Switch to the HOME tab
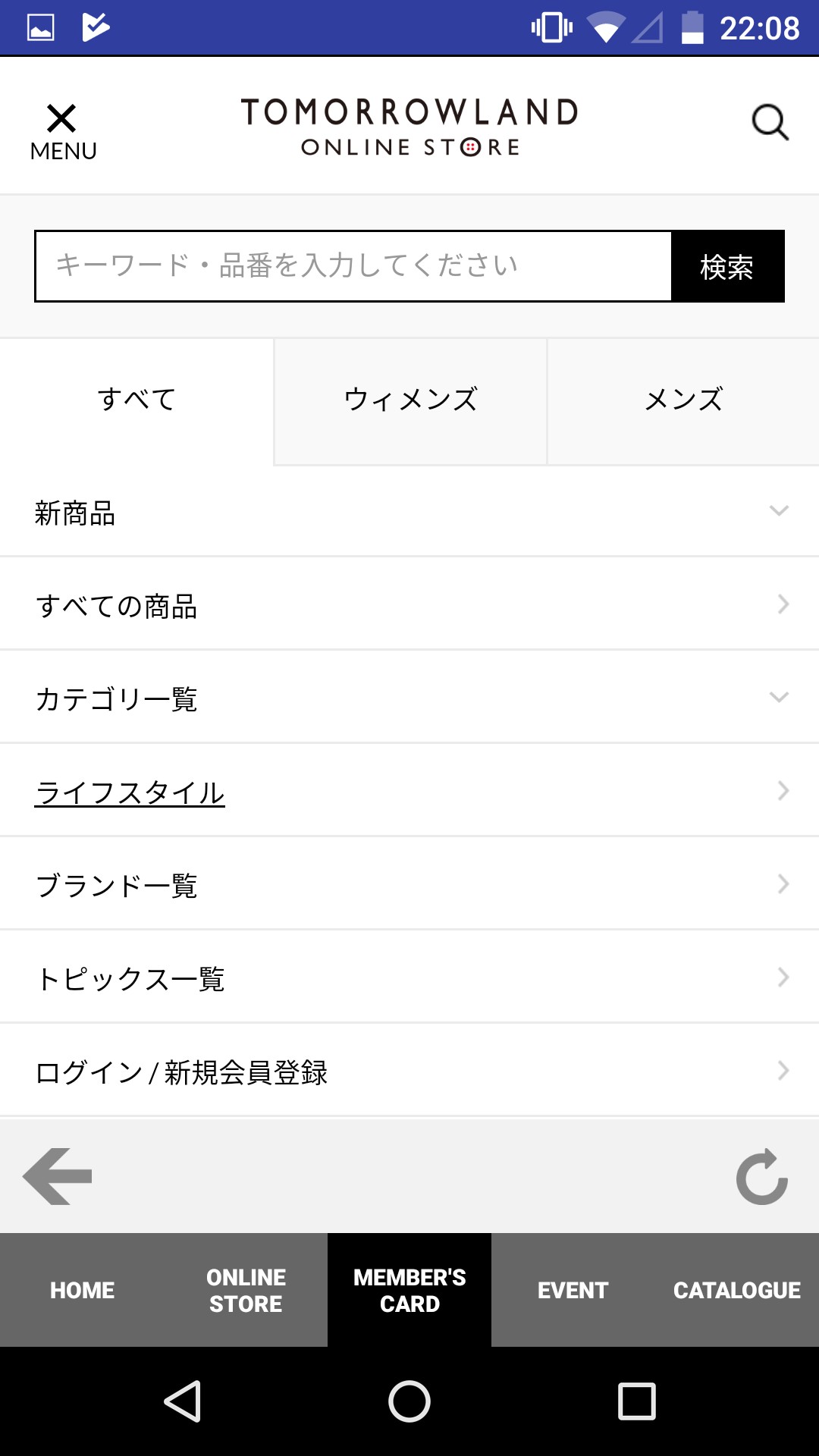The width and height of the screenshot is (819, 1456). coord(82,1290)
